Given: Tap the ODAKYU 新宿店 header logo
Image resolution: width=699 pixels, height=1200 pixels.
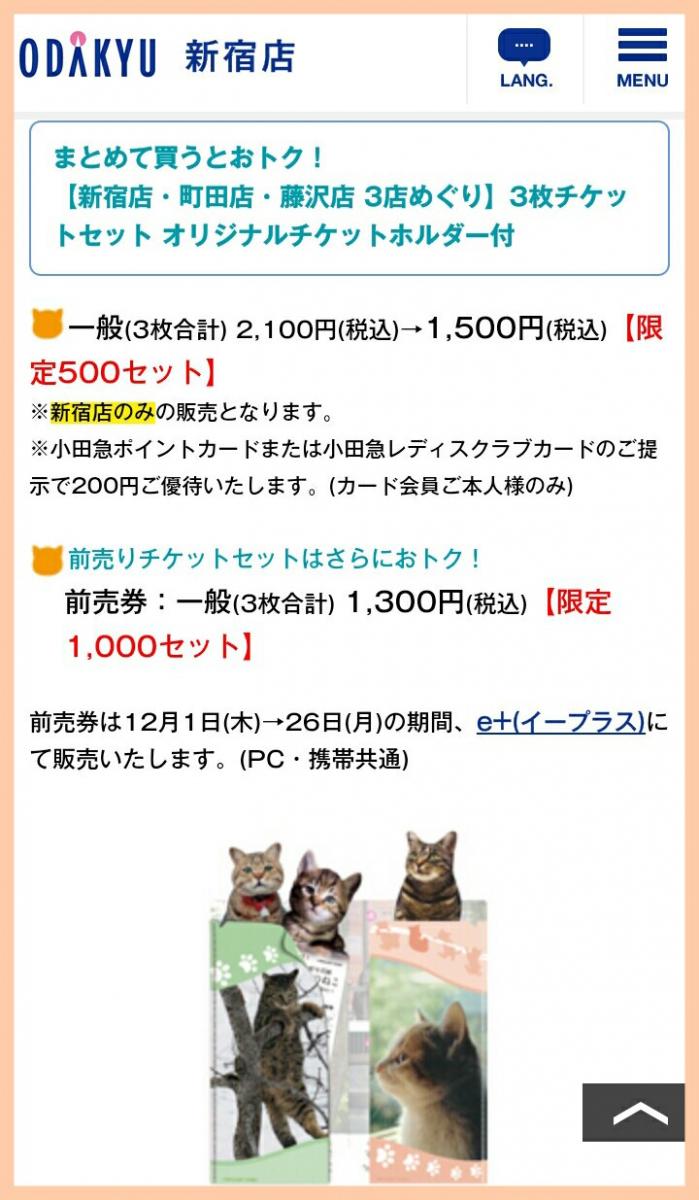Looking at the screenshot, I should 158,58.
